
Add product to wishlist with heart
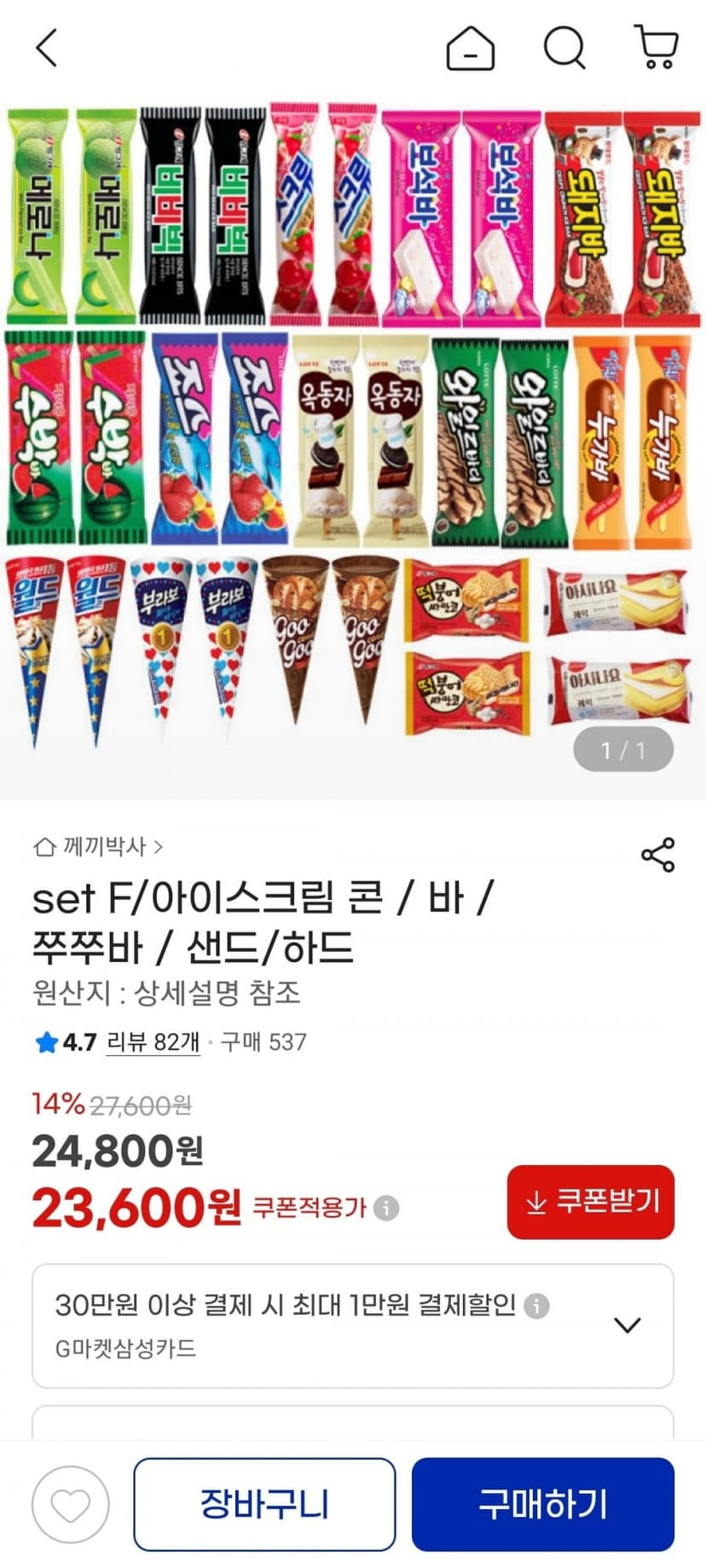coord(71,1505)
